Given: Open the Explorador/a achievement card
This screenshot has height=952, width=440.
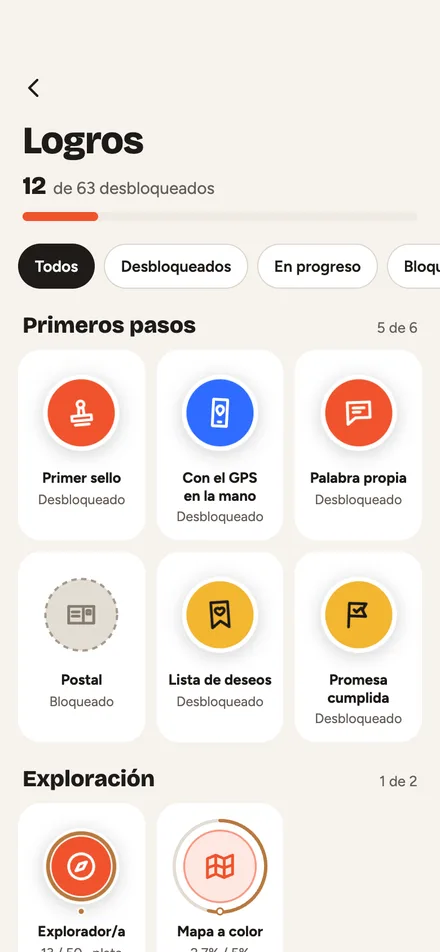Looking at the screenshot, I should tap(81, 877).
